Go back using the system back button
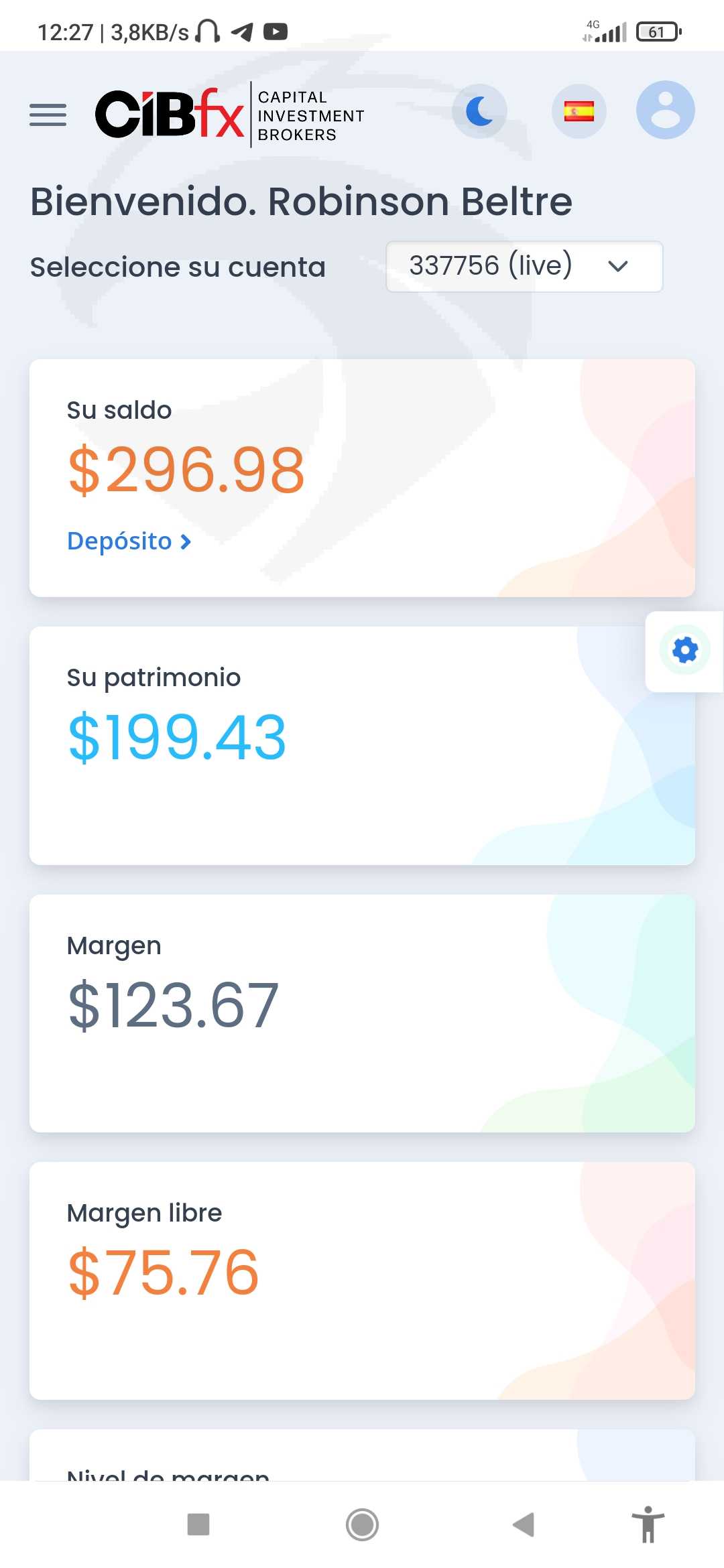724x1568 pixels. [524, 1524]
